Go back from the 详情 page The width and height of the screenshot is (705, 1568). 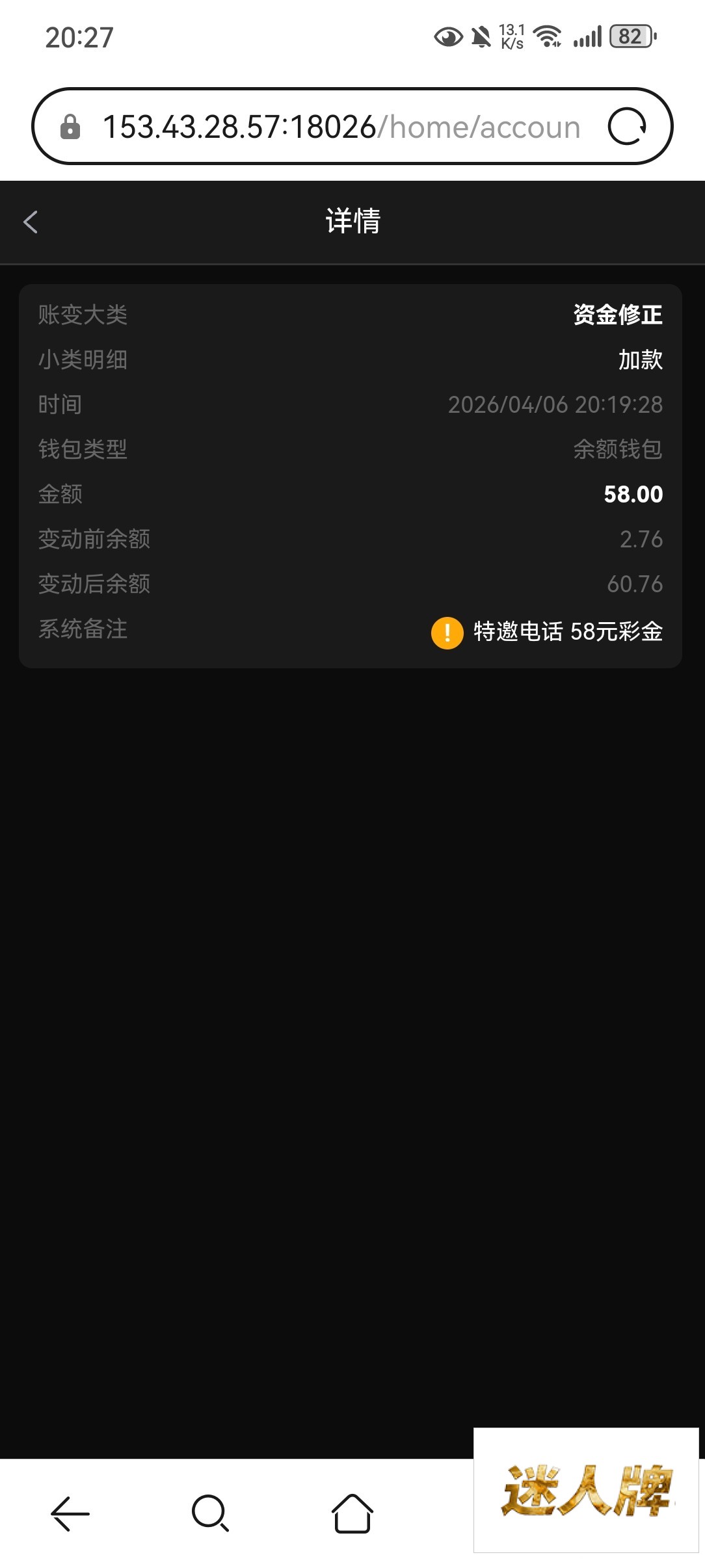[31, 222]
